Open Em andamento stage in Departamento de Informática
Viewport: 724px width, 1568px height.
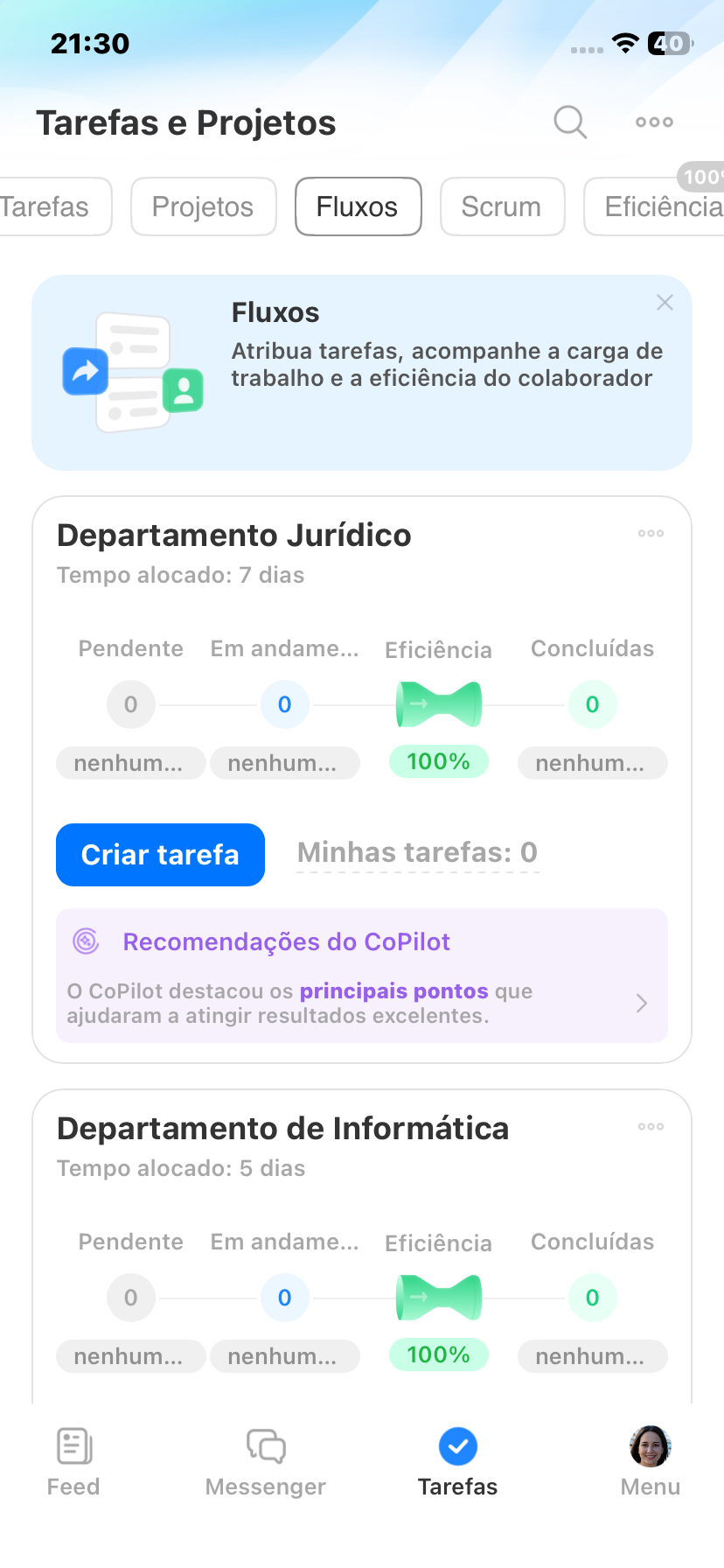[x=285, y=1298]
